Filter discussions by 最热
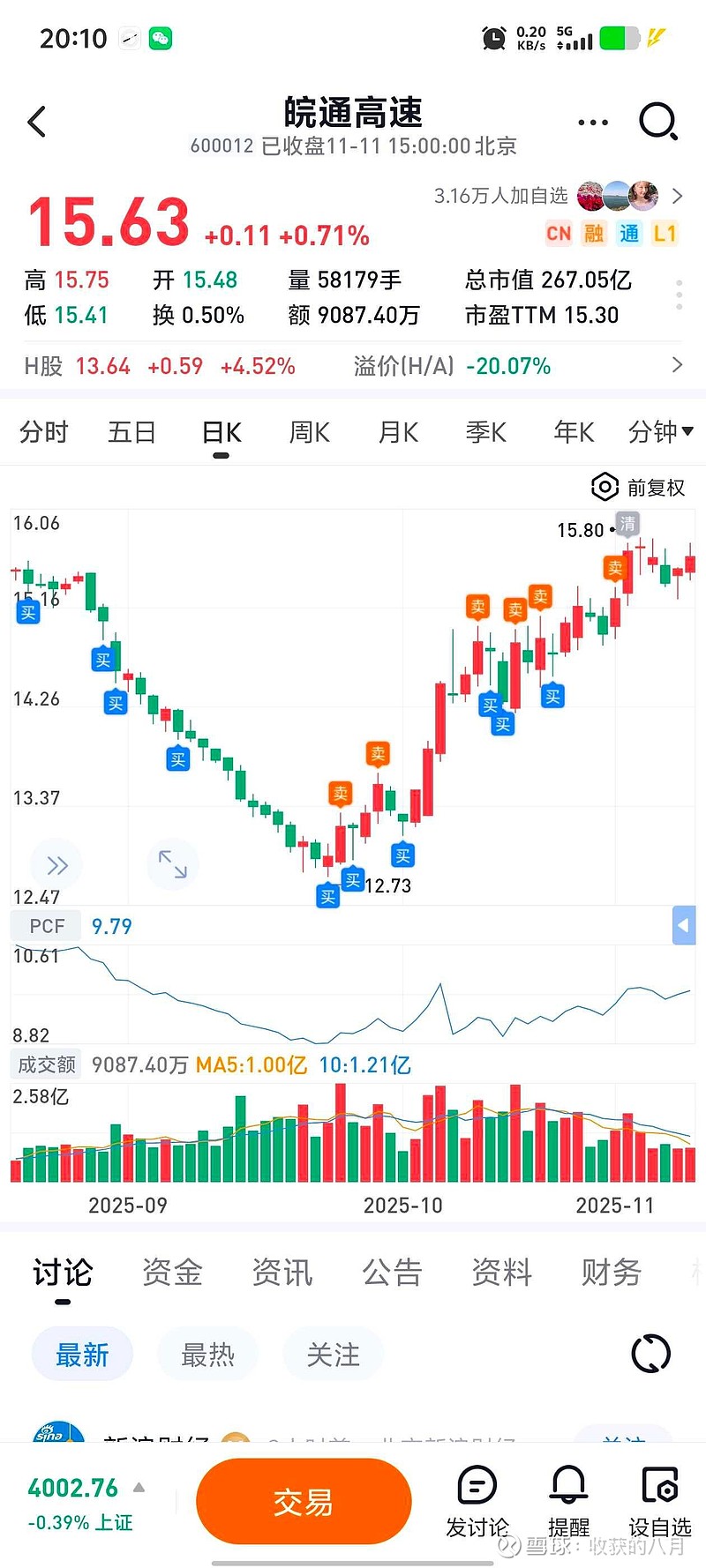The height and width of the screenshot is (1568, 706). tap(208, 1355)
